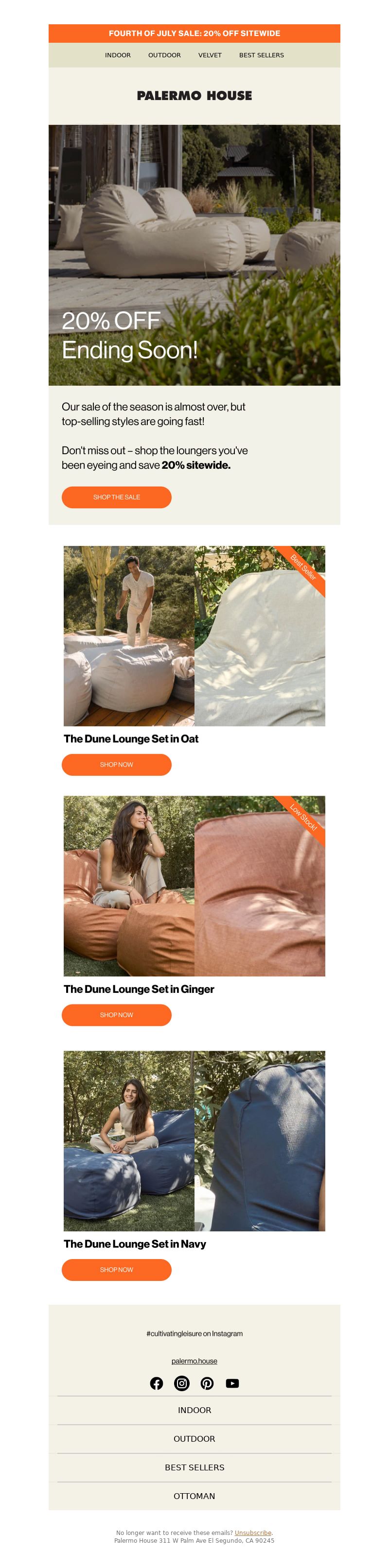Open the Navy lounge set product image
Image resolution: width=389 pixels, height=1568 pixels.
tap(194, 1141)
